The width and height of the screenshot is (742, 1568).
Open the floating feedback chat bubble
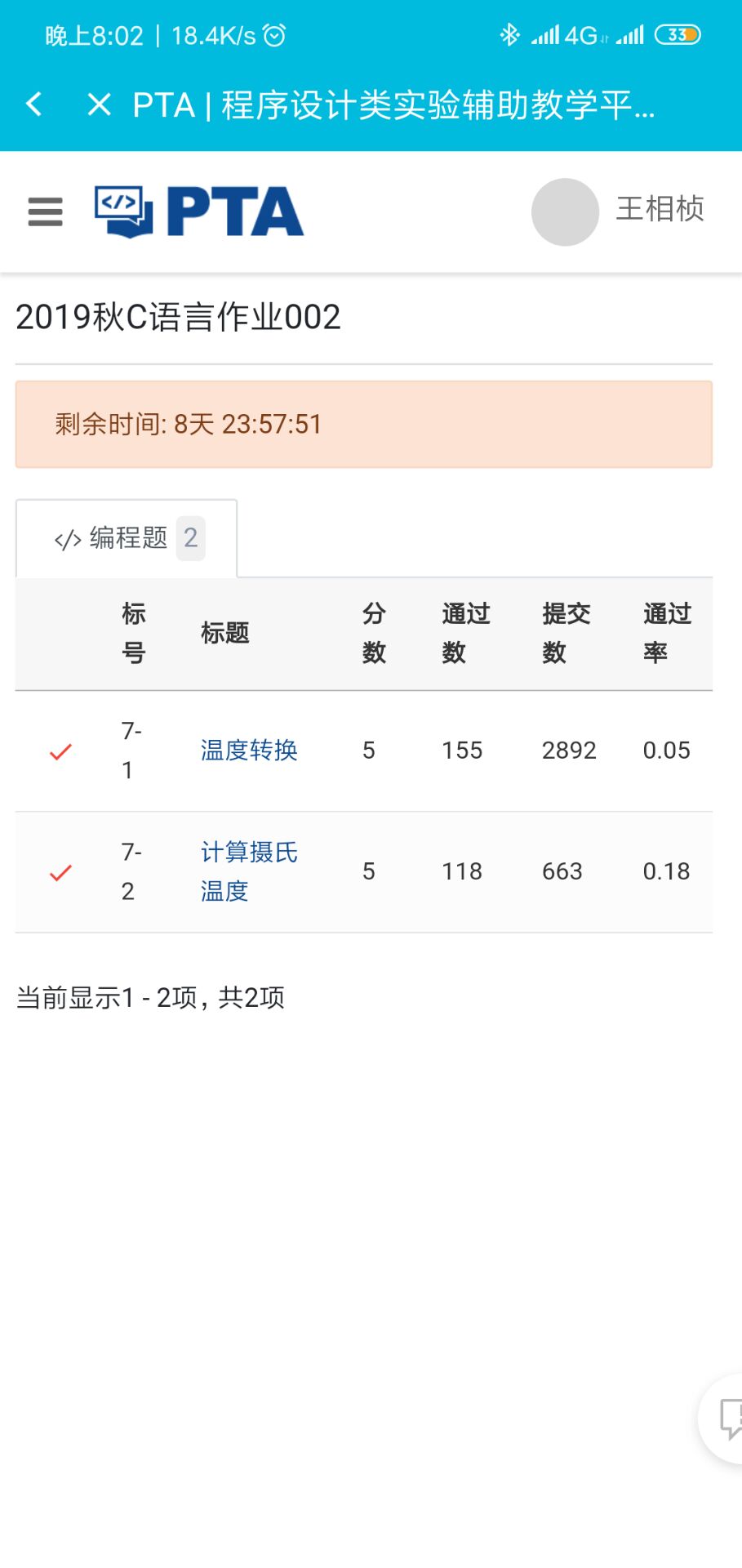click(x=727, y=1419)
